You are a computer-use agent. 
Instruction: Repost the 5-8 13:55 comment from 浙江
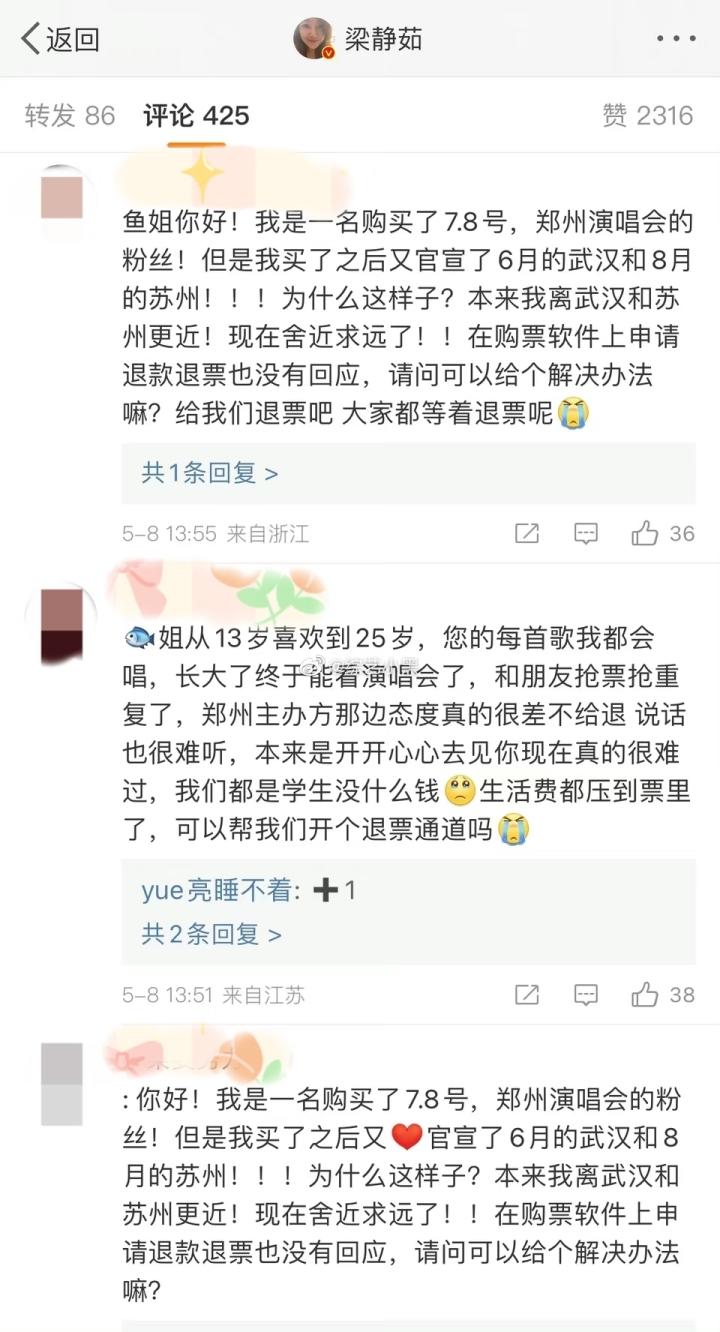527,533
